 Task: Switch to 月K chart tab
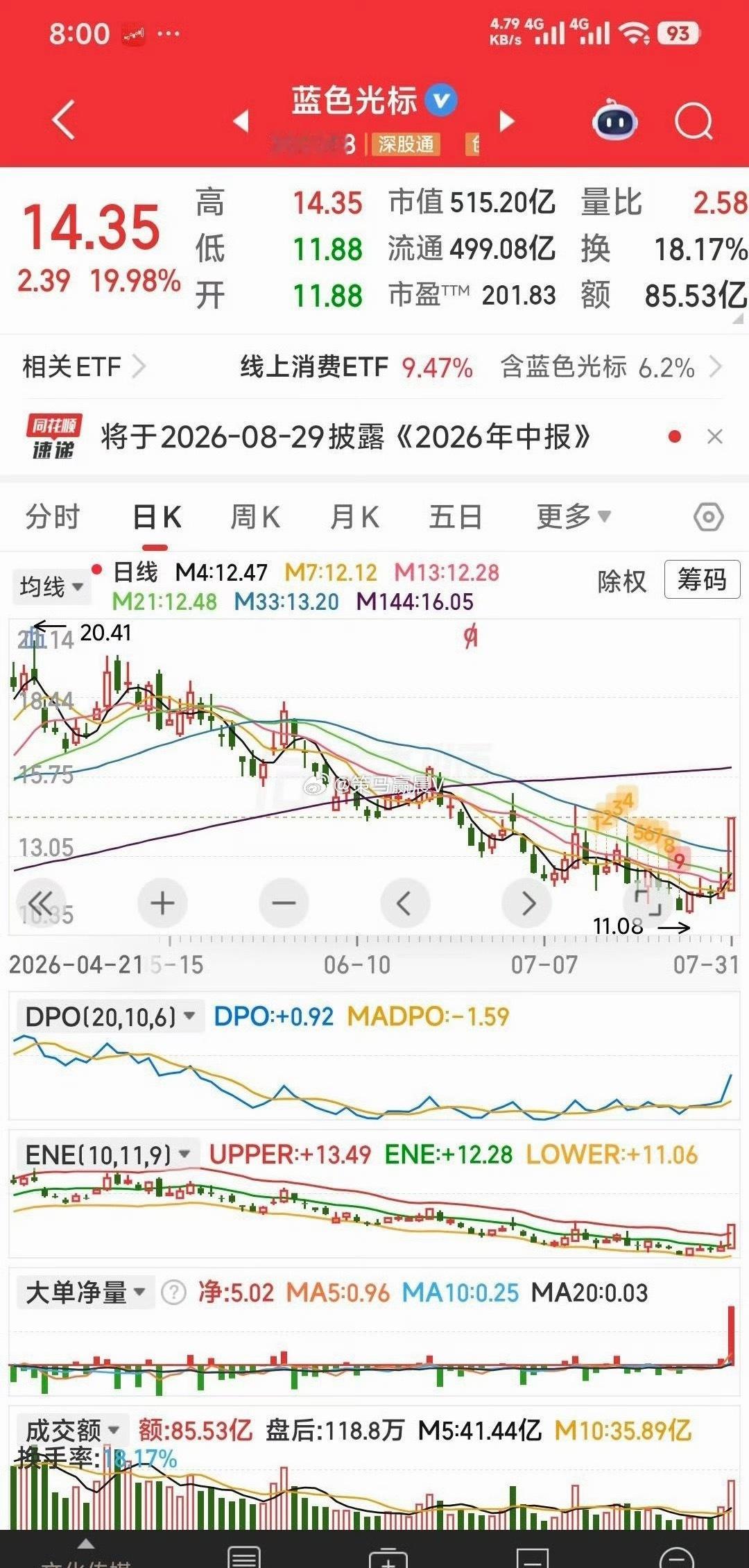click(x=354, y=517)
